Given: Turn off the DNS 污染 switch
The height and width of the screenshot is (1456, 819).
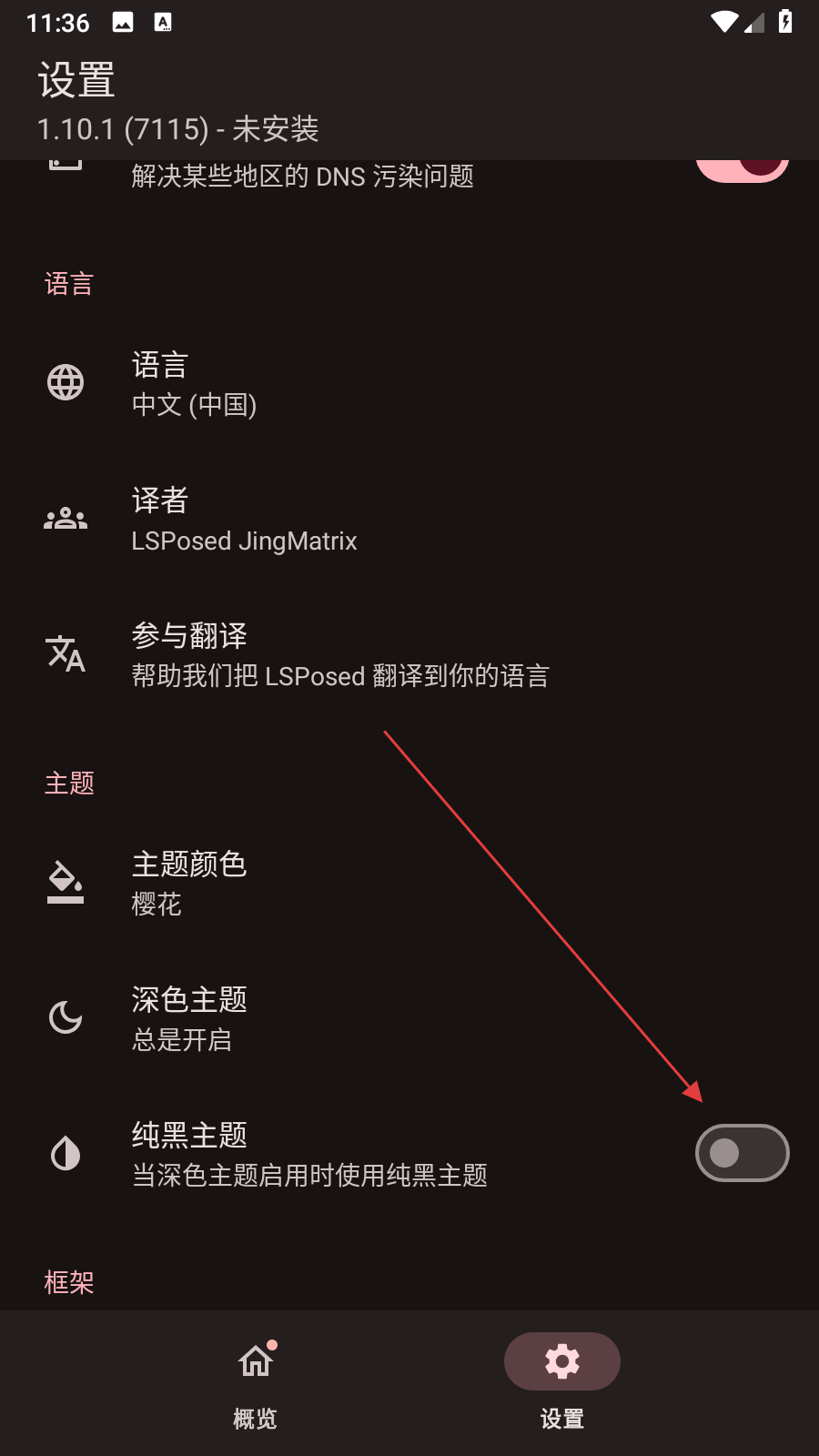Looking at the screenshot, I should pos(742,169).
